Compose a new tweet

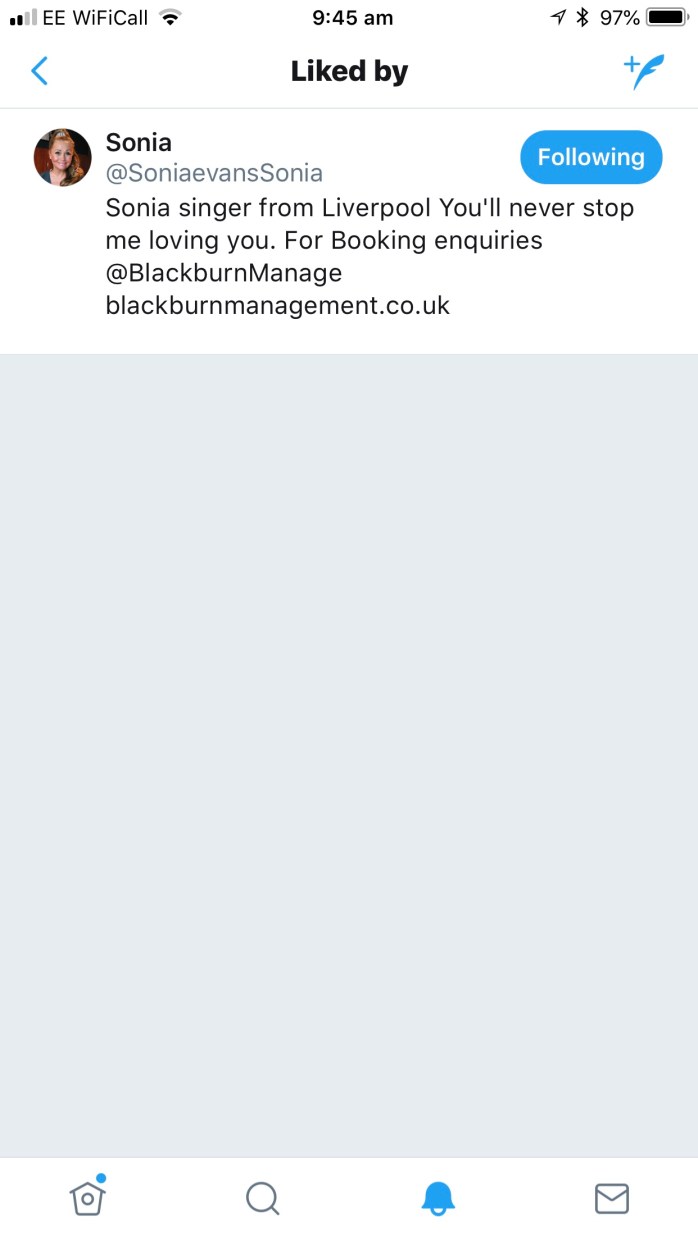point(643,71)
